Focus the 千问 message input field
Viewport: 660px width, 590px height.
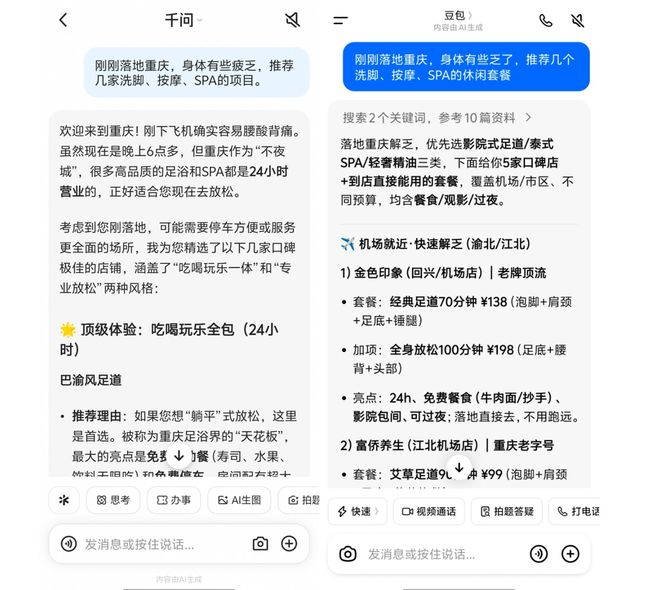pyautogui.click(x=163, y=544)
